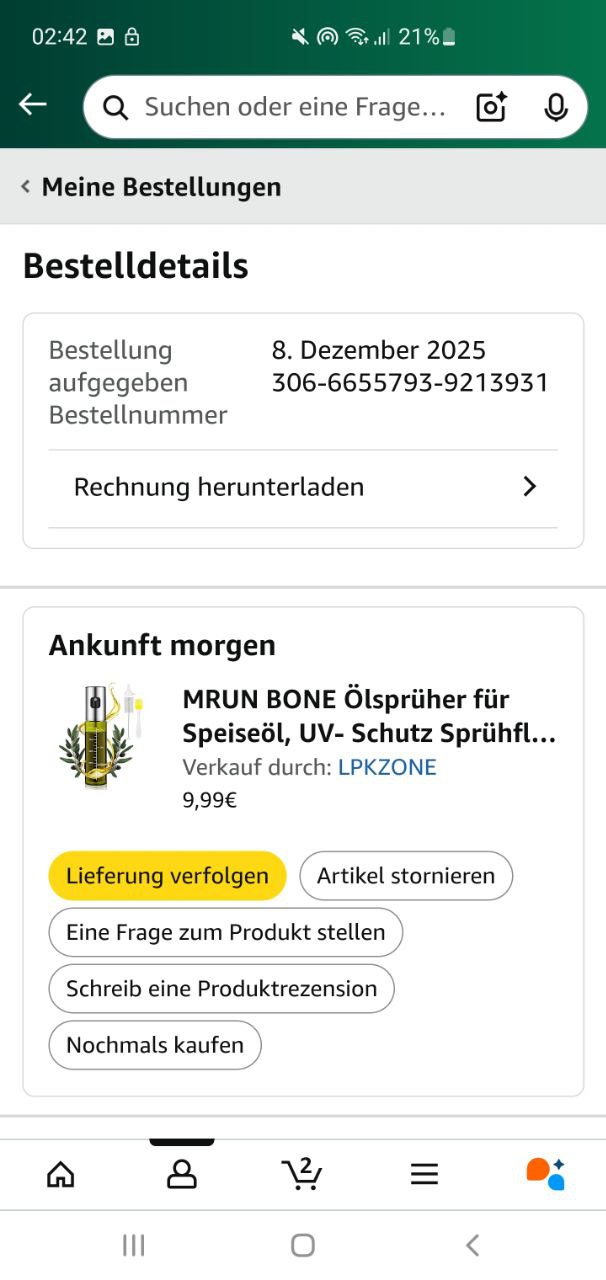
Task: Open the MRUN BONE Ölsprüher product image
Action: (97, 736)
